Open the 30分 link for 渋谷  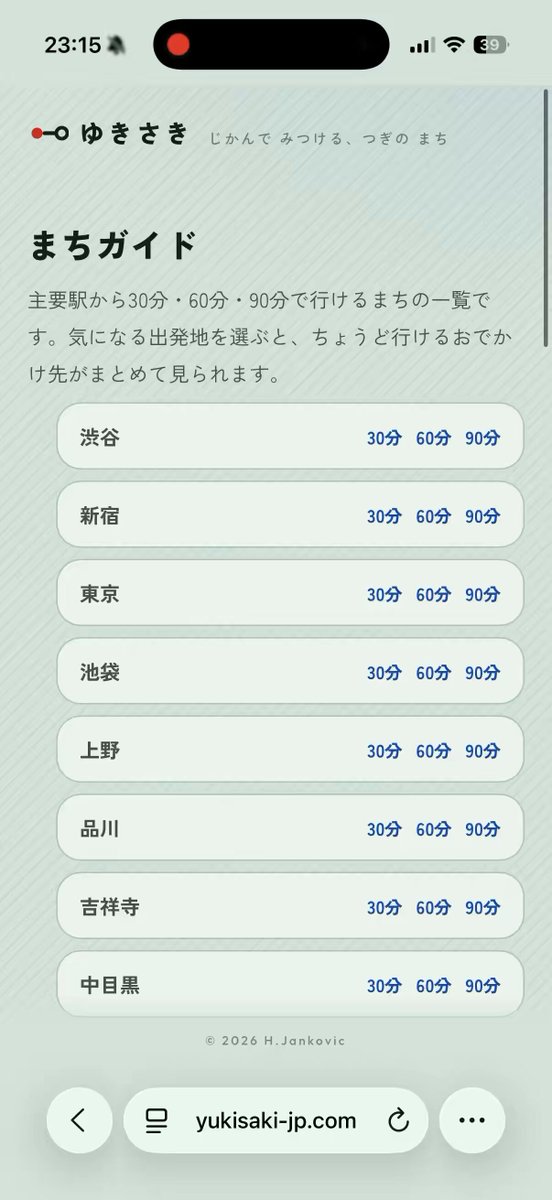click(x=384, y=438)
